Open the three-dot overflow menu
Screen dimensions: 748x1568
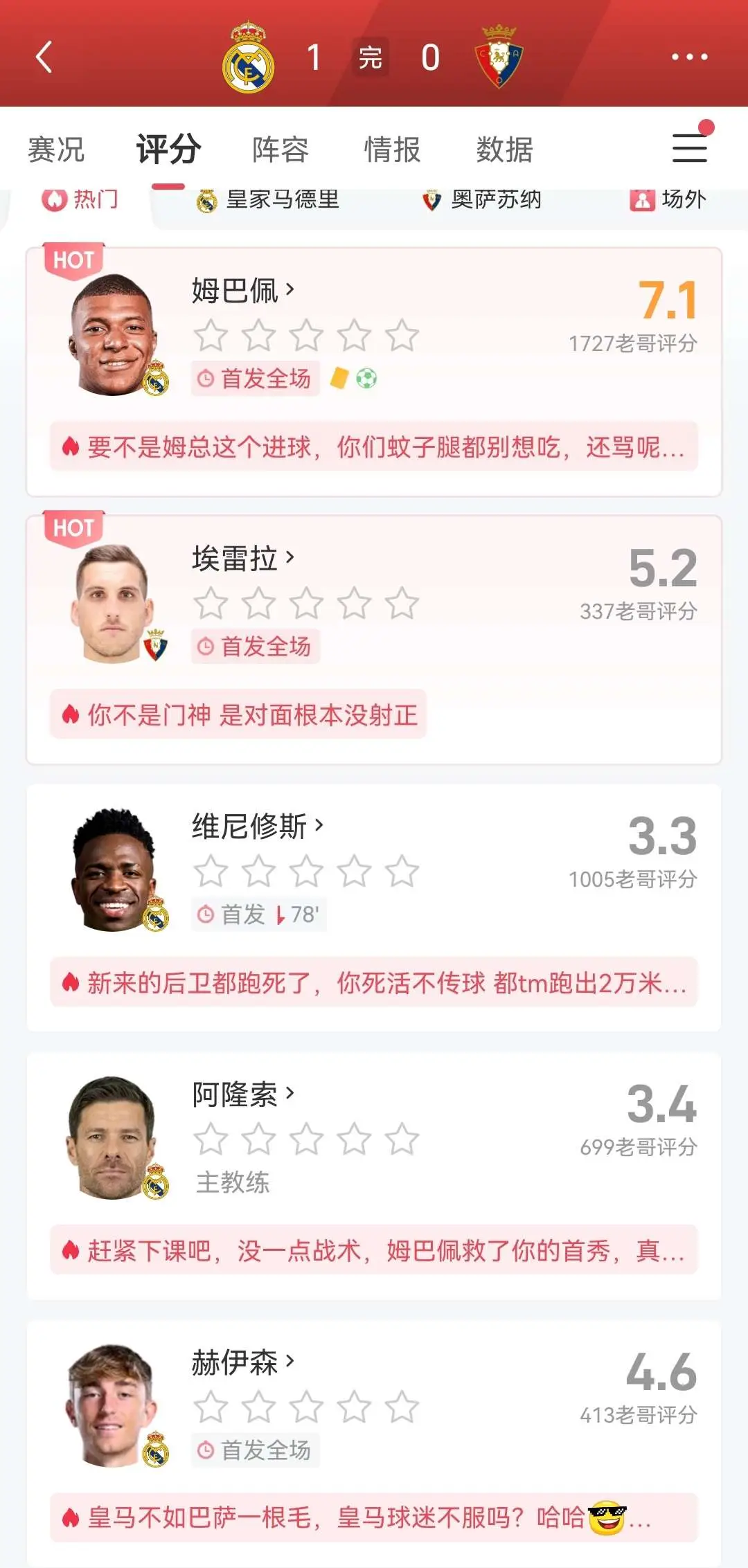690,57
